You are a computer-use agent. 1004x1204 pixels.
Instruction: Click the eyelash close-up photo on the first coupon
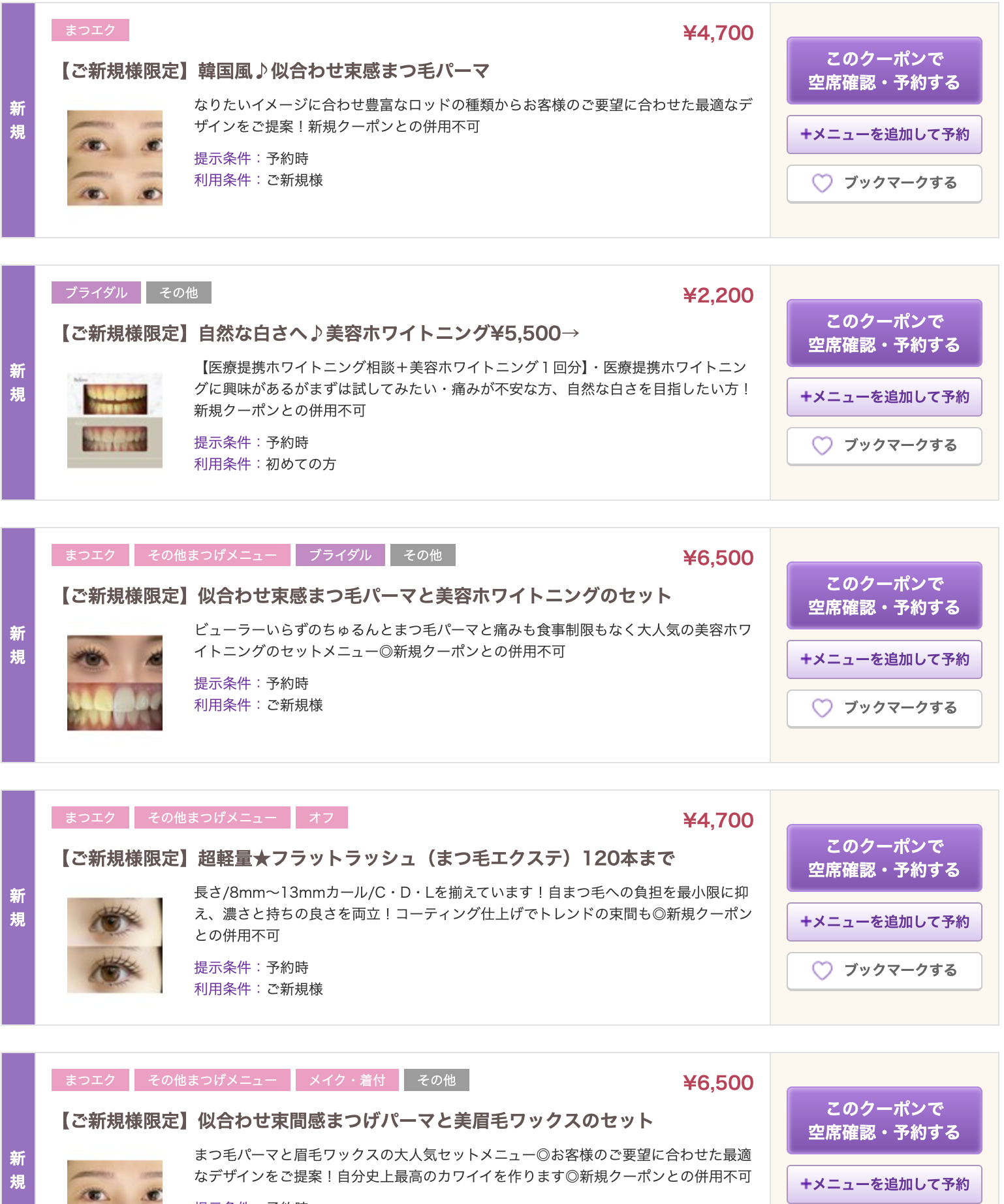(x=115, y=157)
